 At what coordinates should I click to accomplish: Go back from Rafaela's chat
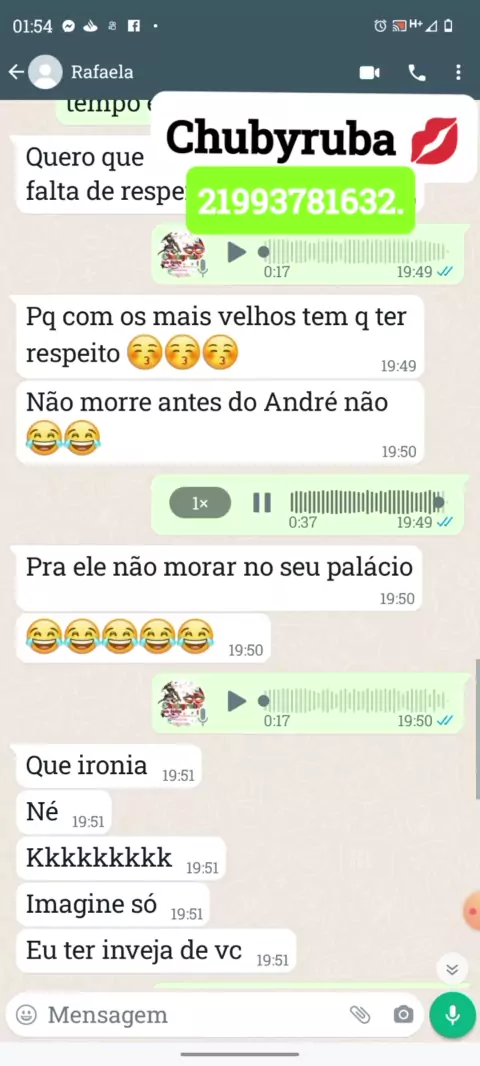[16, 72]
